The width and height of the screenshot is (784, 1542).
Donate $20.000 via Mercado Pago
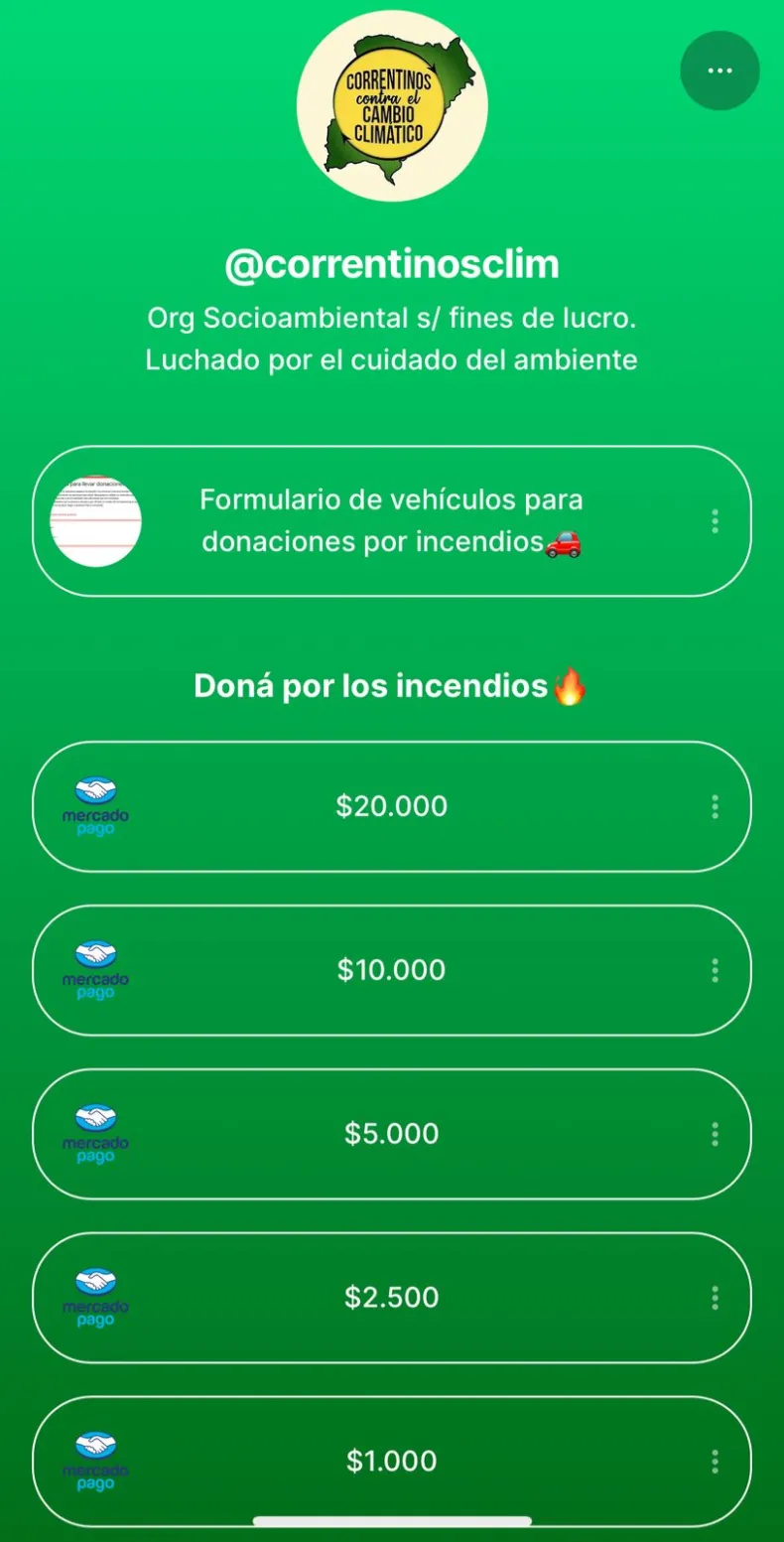point(391,806)
